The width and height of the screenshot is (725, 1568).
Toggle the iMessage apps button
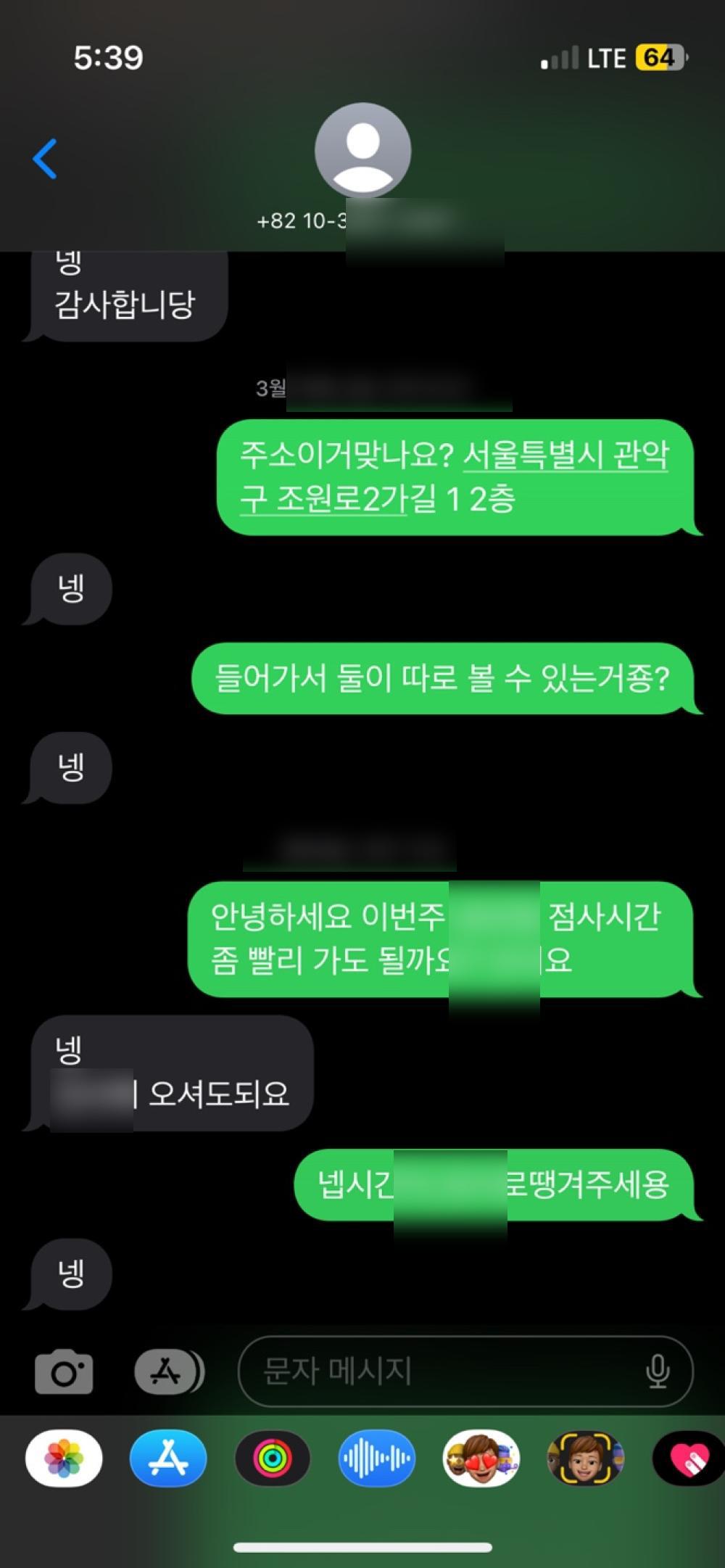pos(168,1371)
